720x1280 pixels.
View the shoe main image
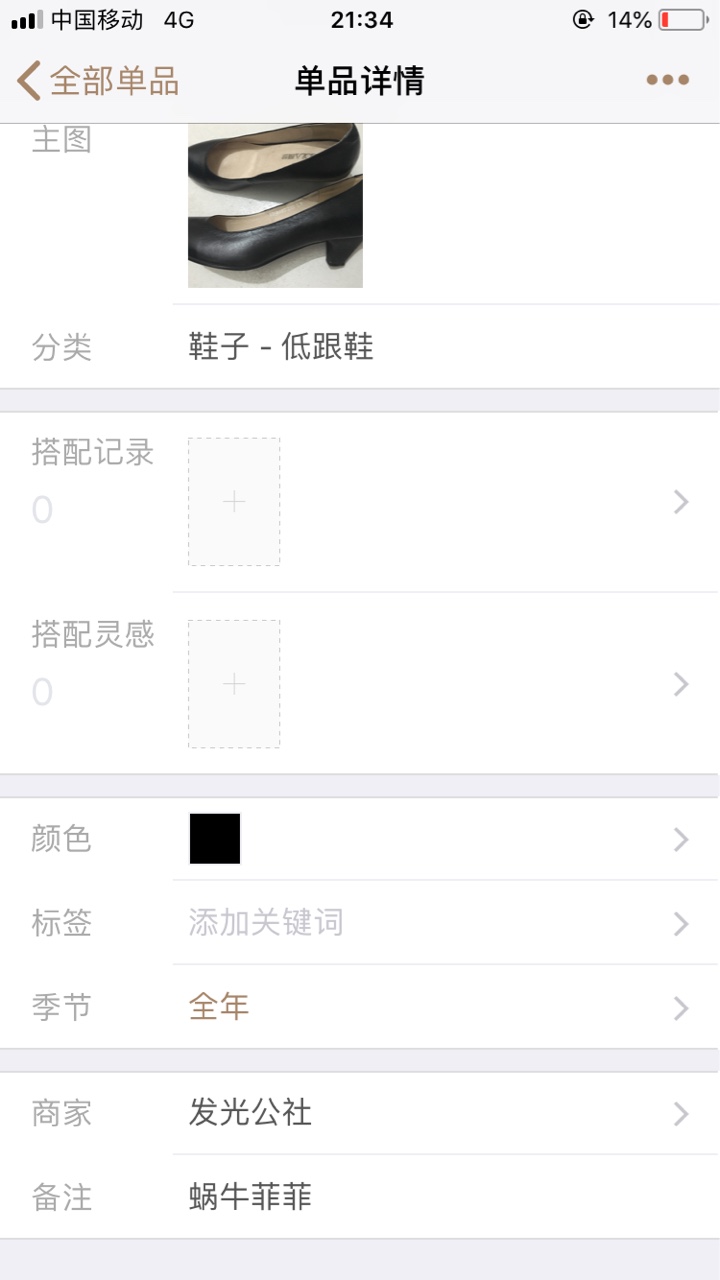(275, 205)
